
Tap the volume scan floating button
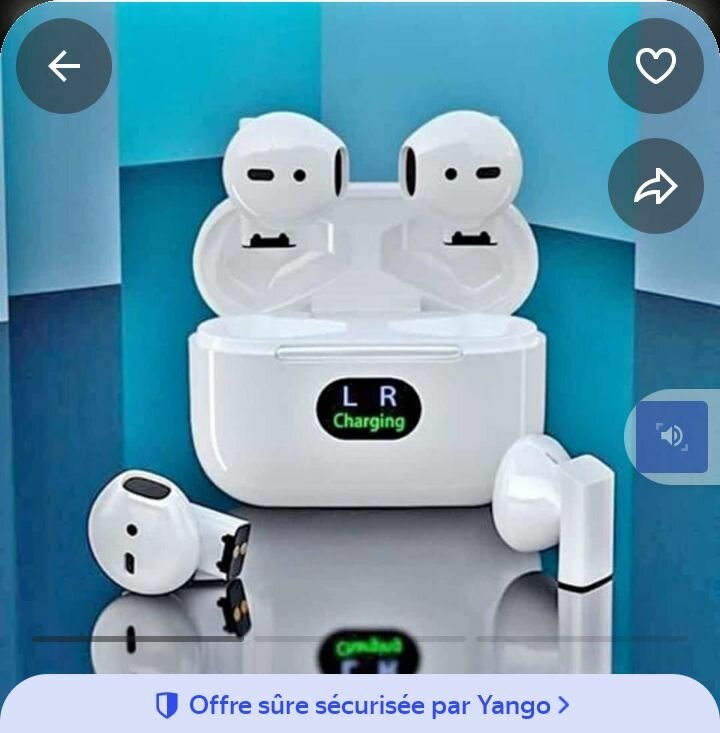coord(672,436)
